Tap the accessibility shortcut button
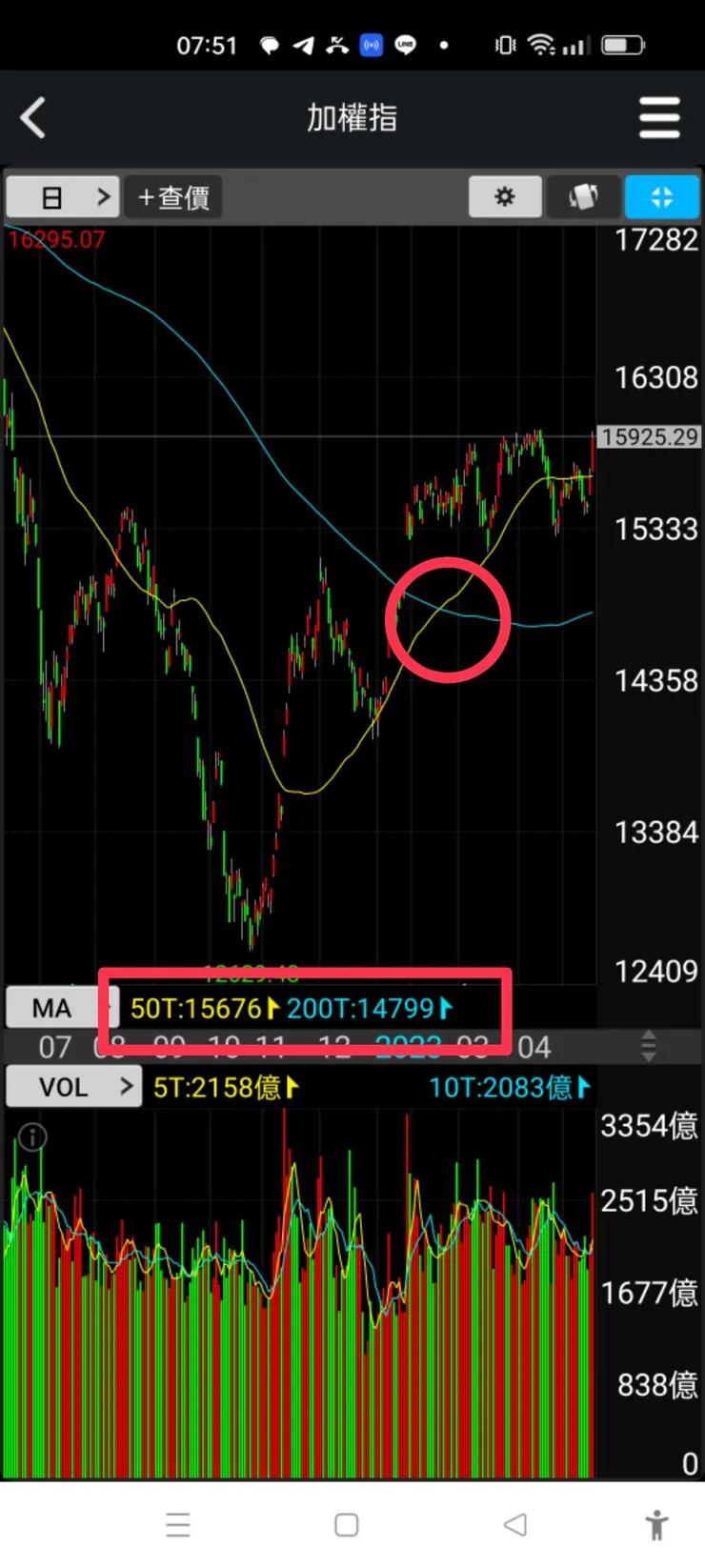This screenshot has height=1568, width=705. coord(656,1524)
